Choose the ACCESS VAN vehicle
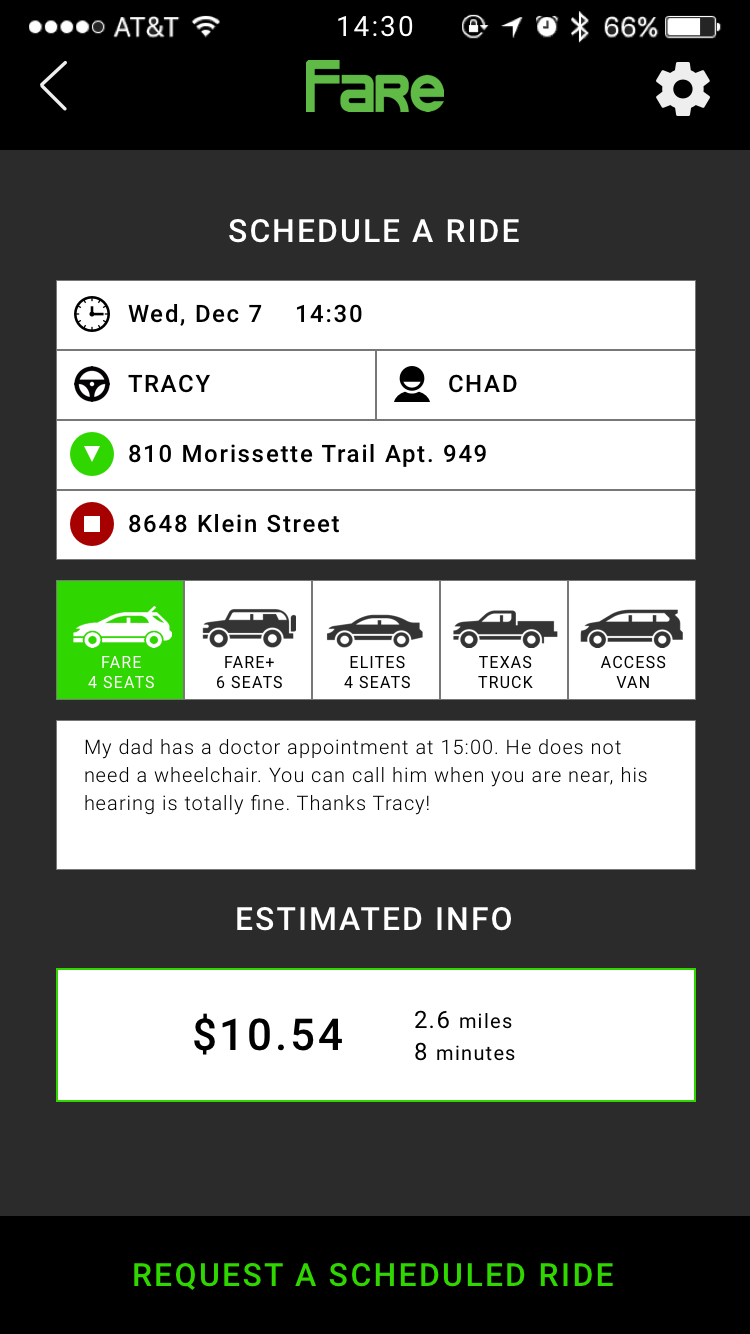This screenshot has height=1334, width=750. pyautogui.click(x=632, y=640)
